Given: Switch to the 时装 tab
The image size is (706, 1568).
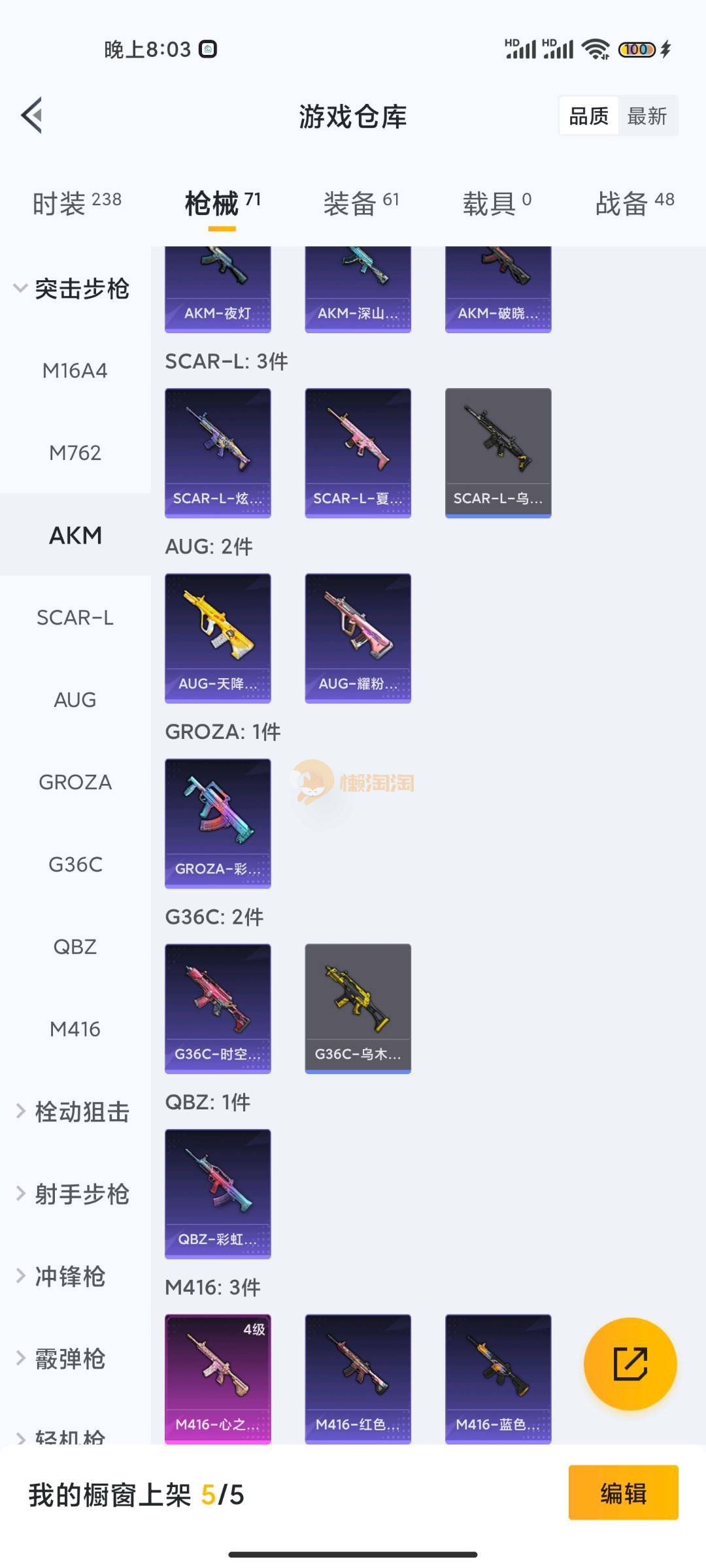Looking at the screenshot, I should coord(76,203).
